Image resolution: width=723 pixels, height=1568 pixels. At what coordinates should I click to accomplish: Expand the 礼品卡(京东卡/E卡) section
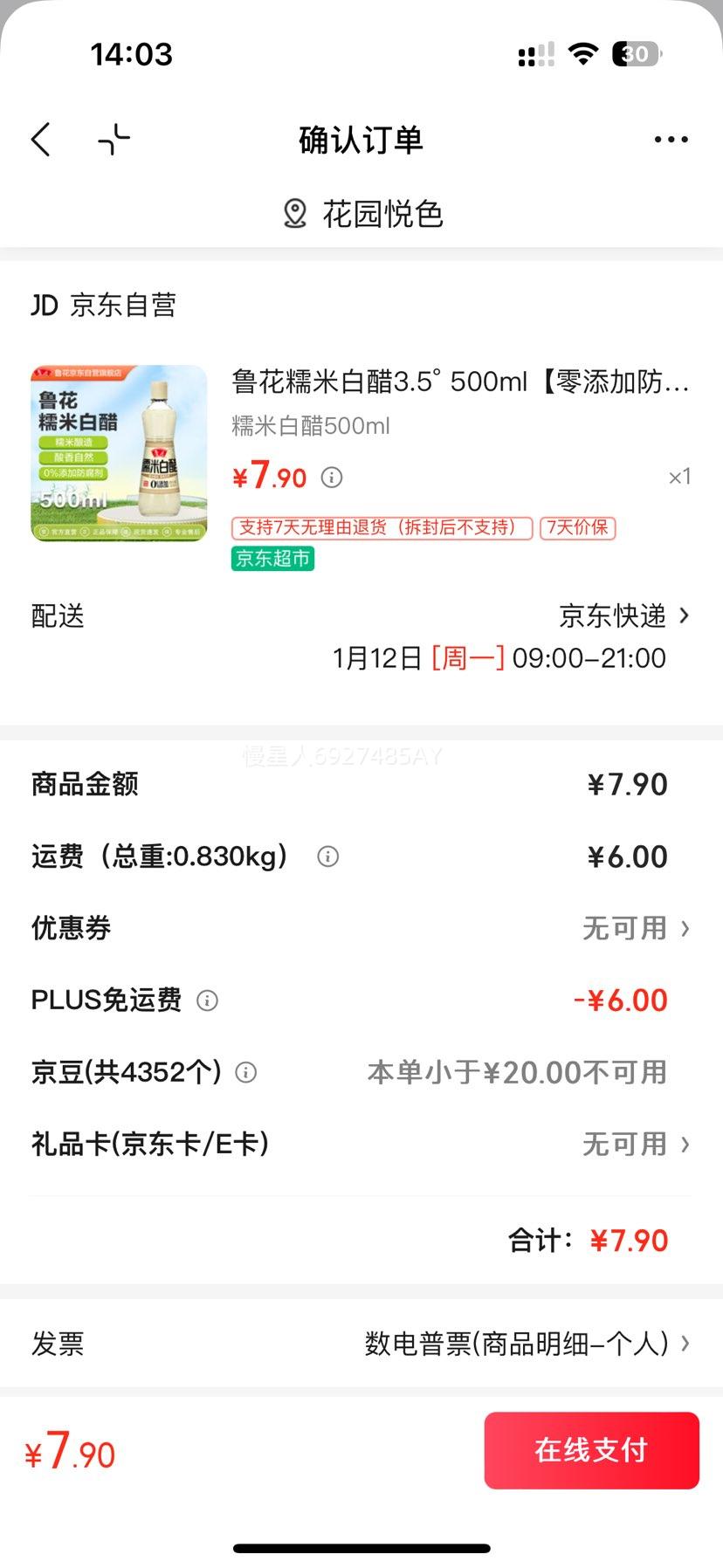click(x=629, y=1144)
